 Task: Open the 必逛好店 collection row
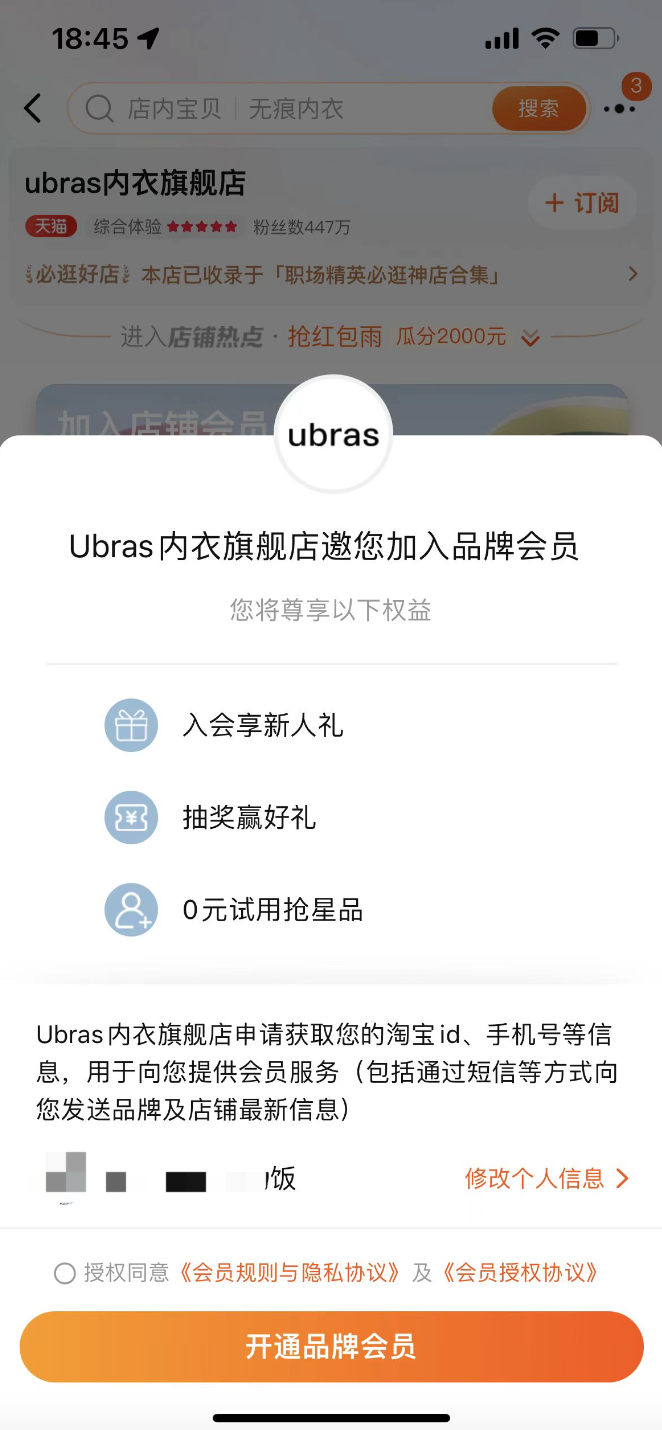[x=330, y=274]
